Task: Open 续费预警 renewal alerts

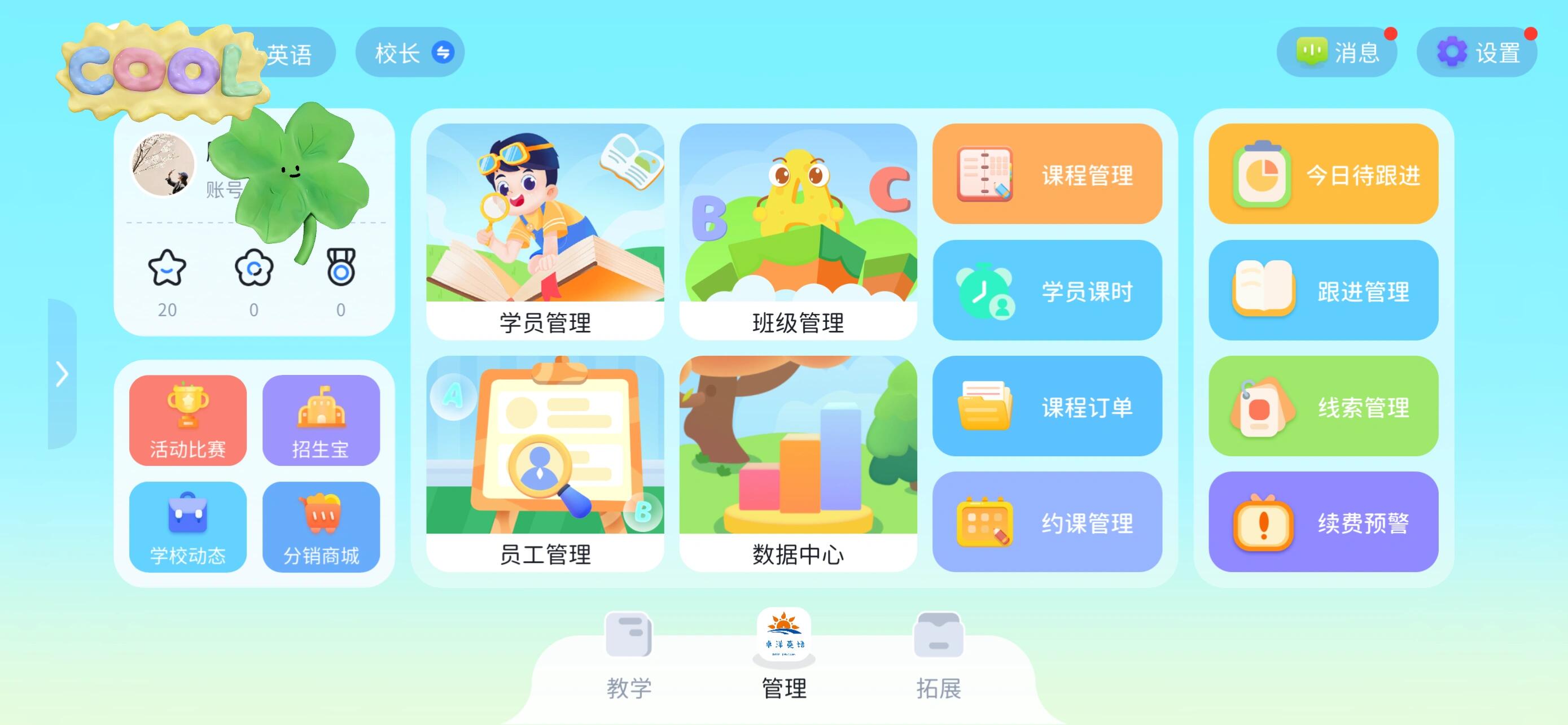Action: [x=1323, y=522]
